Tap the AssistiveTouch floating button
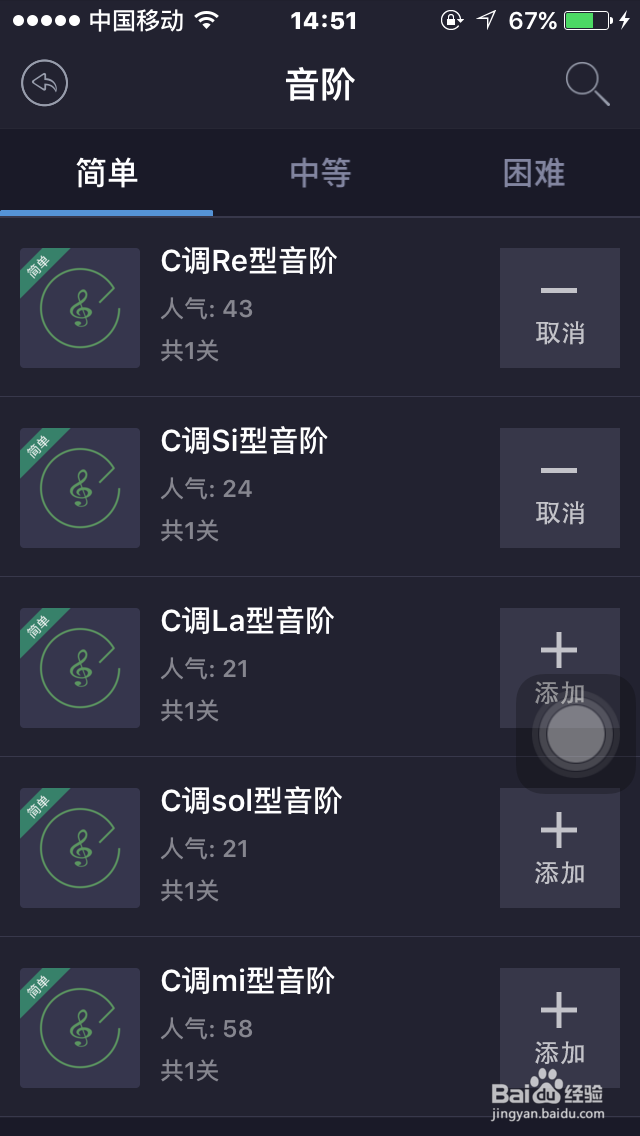Viewport: 640px width, 1136px height. [x=575, y=734]
